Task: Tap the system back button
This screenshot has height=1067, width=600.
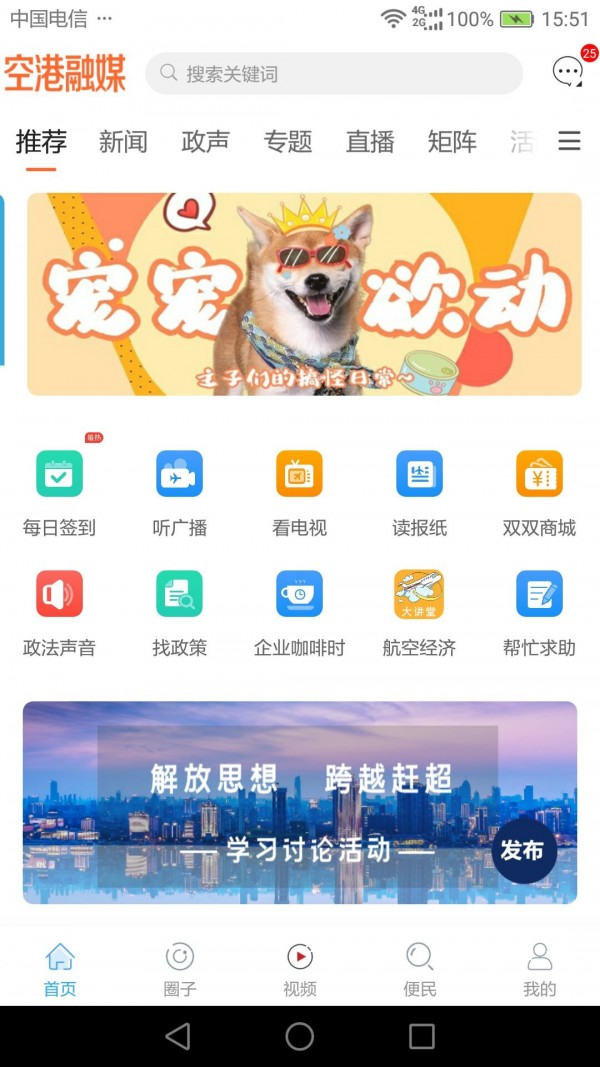Action: pos(178,1036)
